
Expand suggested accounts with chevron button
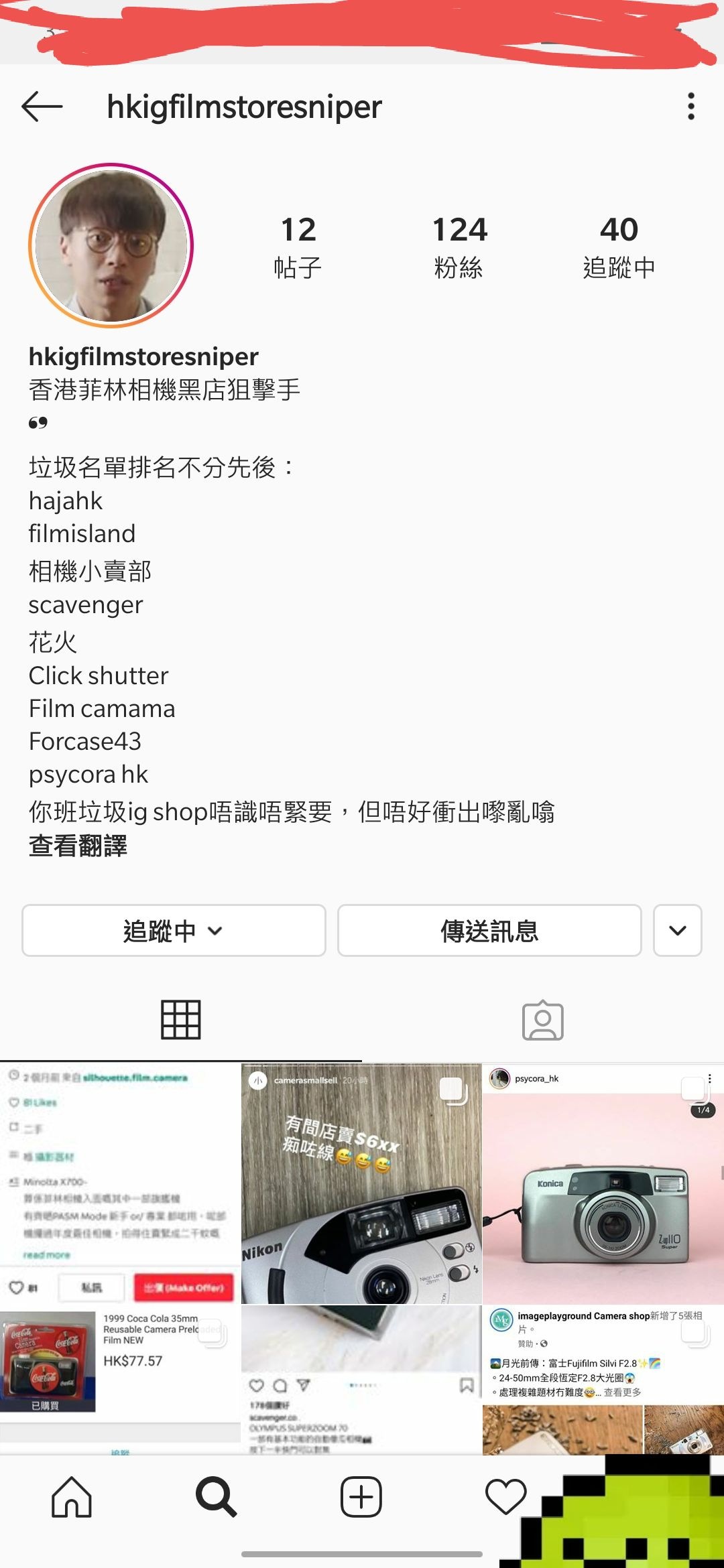click(x=678, y=931)
